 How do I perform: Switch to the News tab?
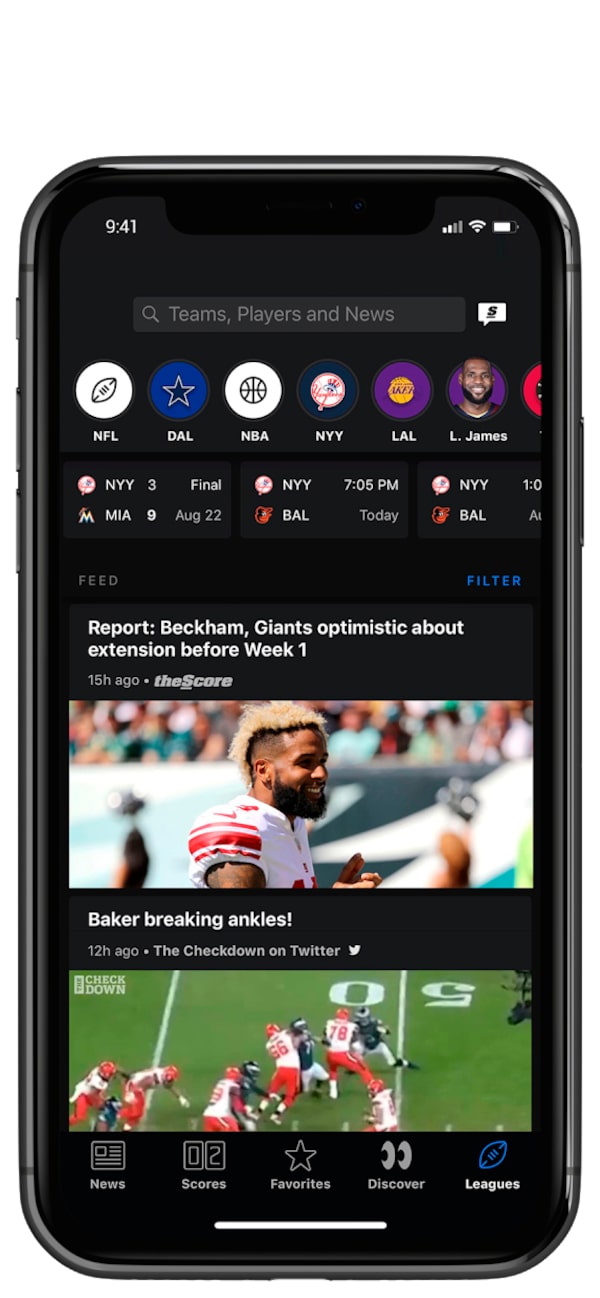pos(108,1165)
